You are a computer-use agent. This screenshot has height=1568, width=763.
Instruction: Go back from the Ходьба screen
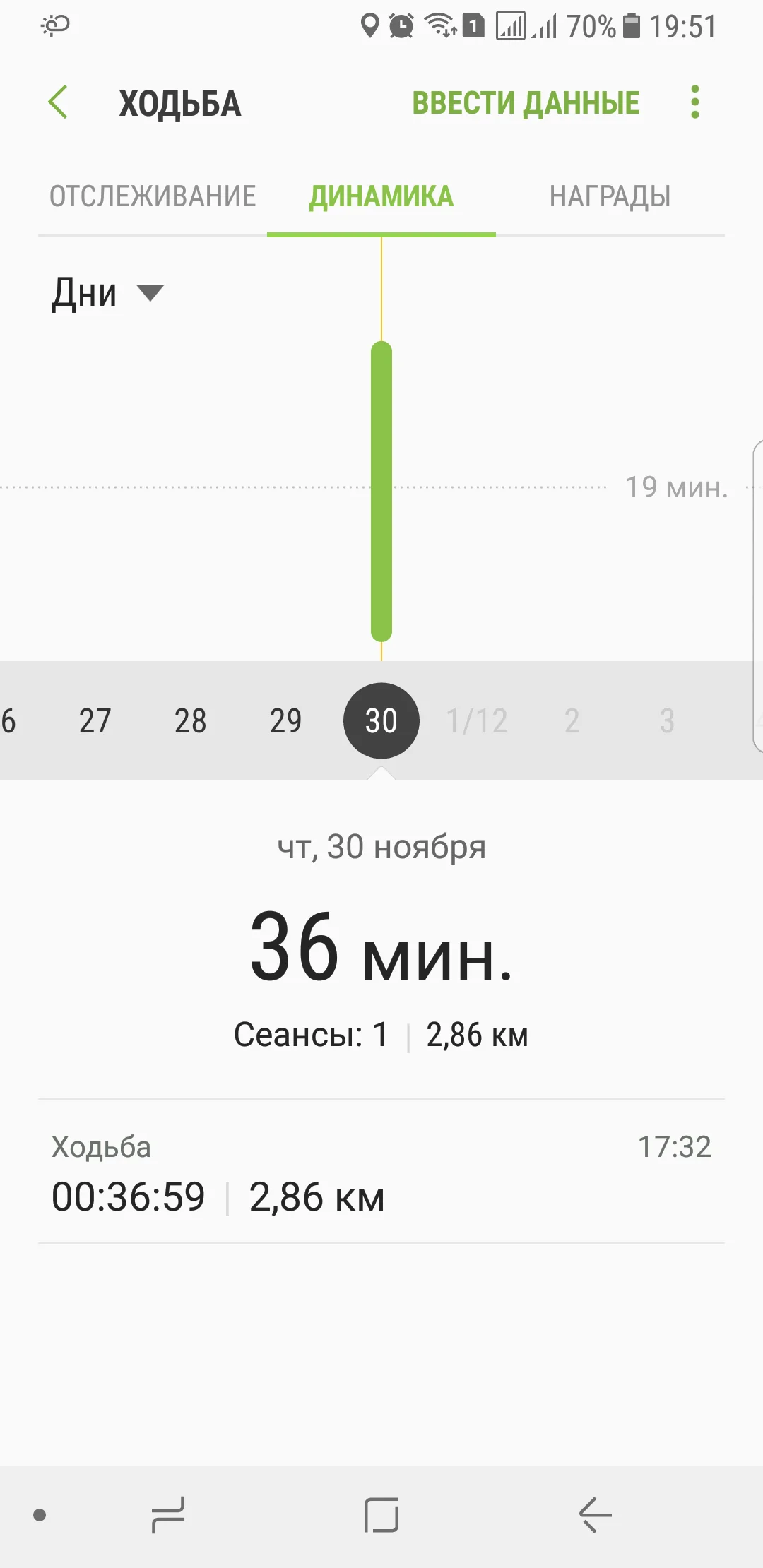[59, 102]
